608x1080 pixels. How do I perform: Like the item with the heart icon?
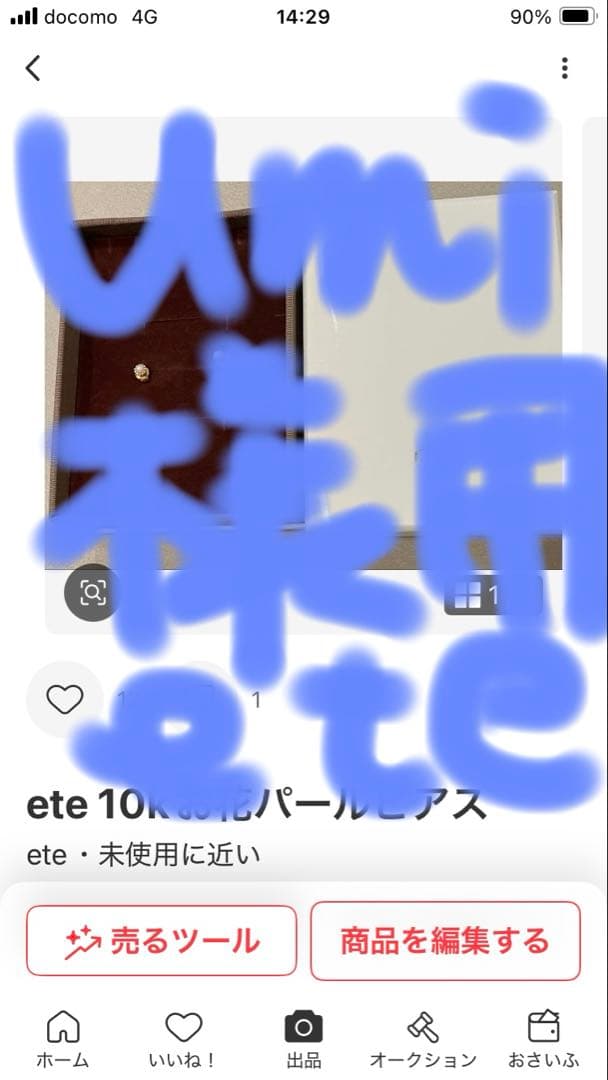(x=65, y=700)
